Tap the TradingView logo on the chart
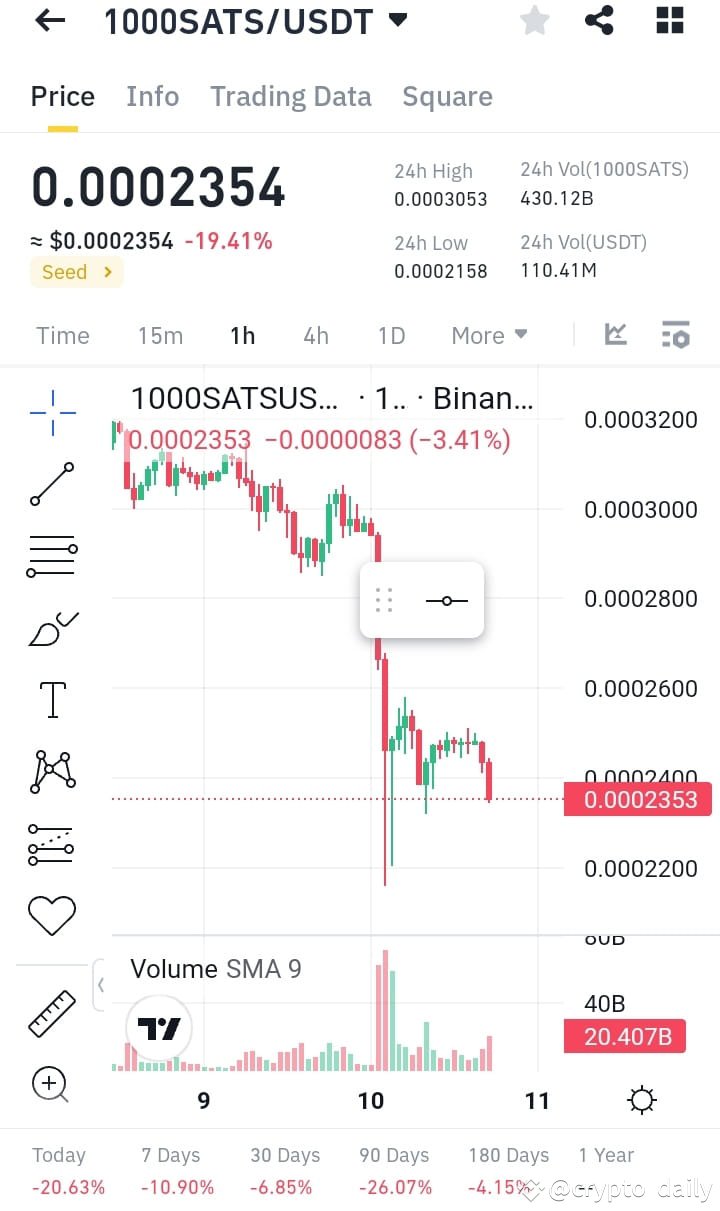Image resolution: width=720 pixels, height=1211 pixels. coord(160,1028)
